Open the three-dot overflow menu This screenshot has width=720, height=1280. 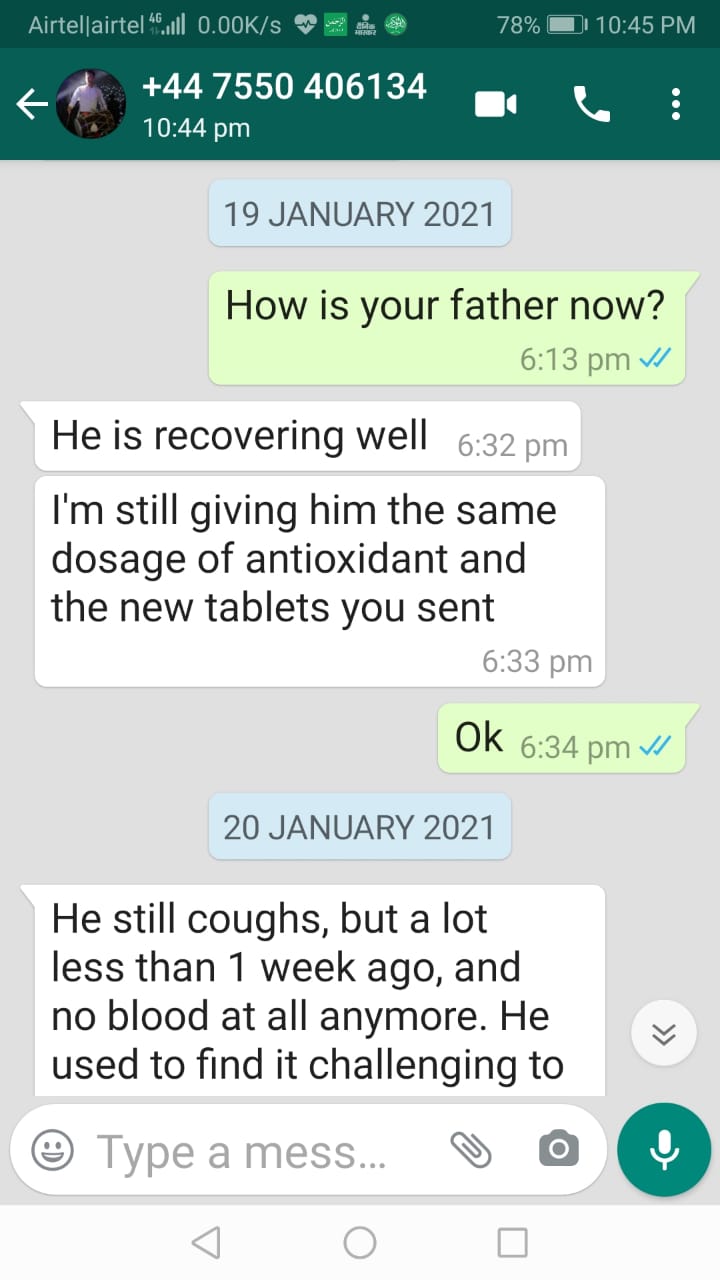click(x=676, y=104)
